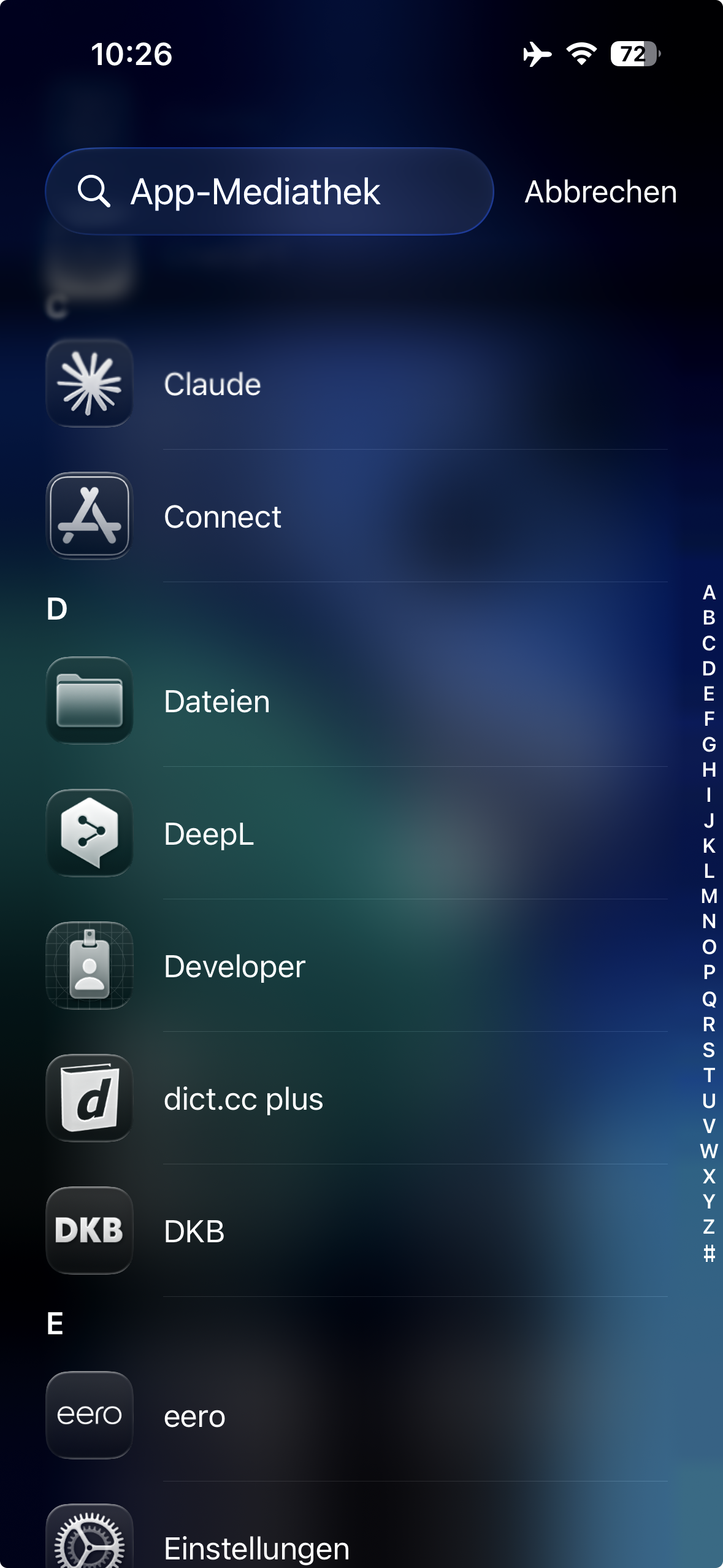This screenshot has width=723, height=1568.
Task: Launch DeepL translator app
Action: [x=357, y=833]
